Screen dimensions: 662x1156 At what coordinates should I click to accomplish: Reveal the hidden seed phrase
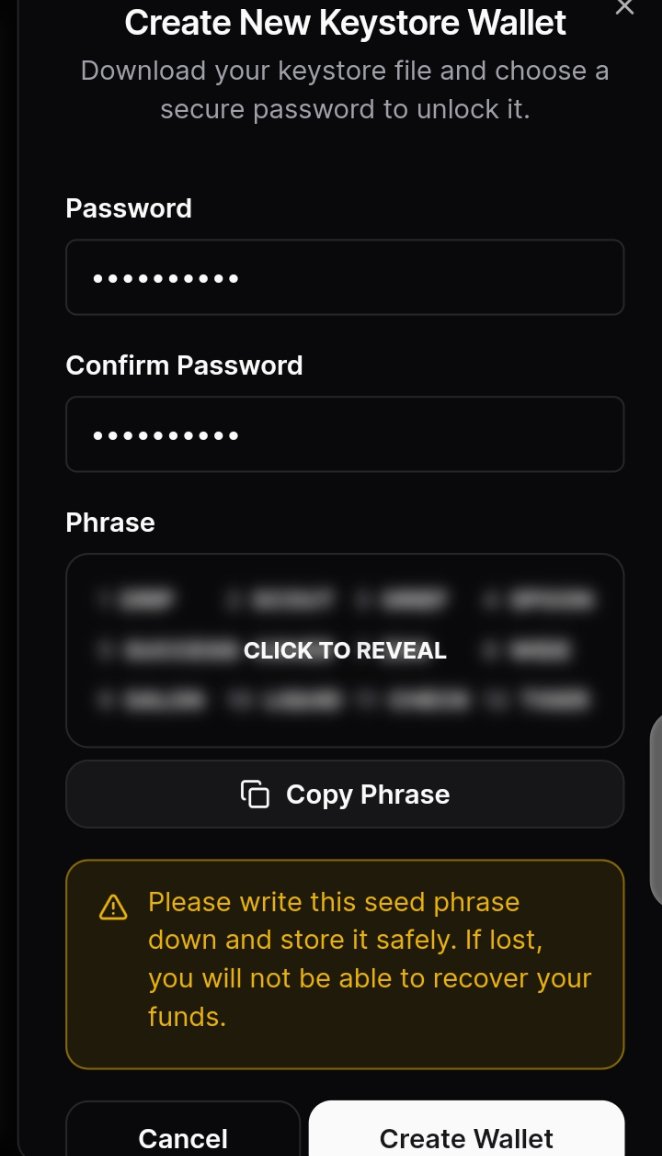click(344, 650)
